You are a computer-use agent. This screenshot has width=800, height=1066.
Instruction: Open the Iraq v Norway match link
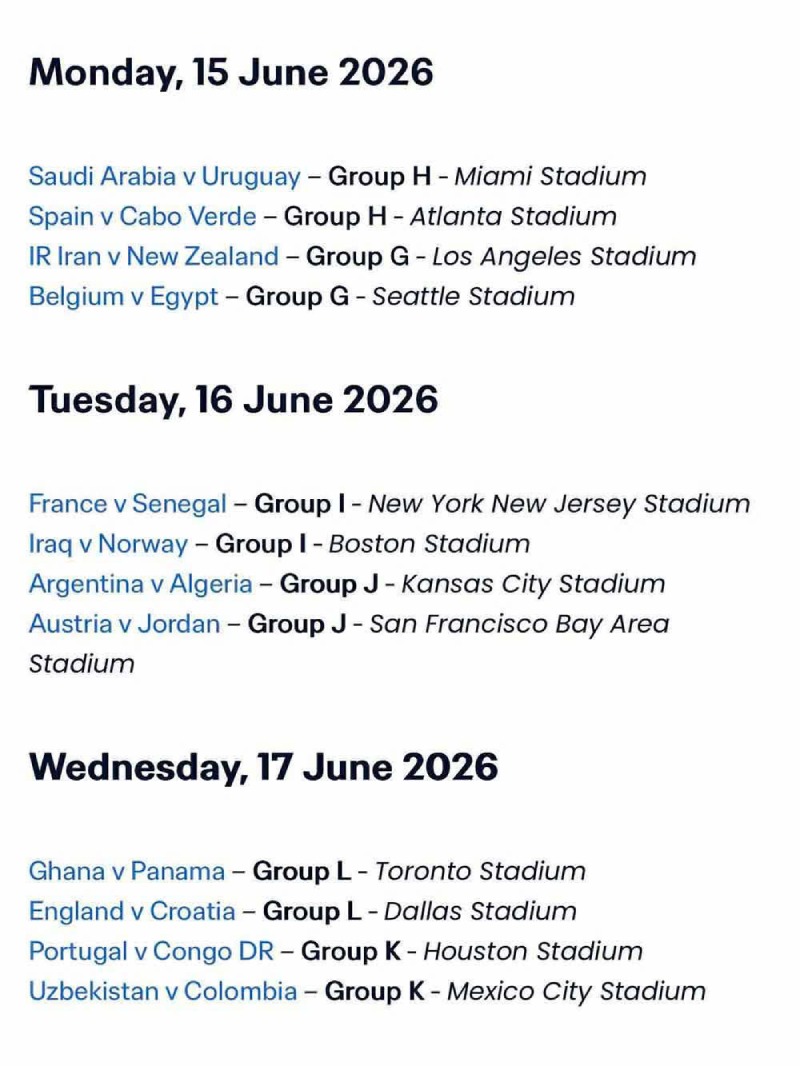point(108,544)
